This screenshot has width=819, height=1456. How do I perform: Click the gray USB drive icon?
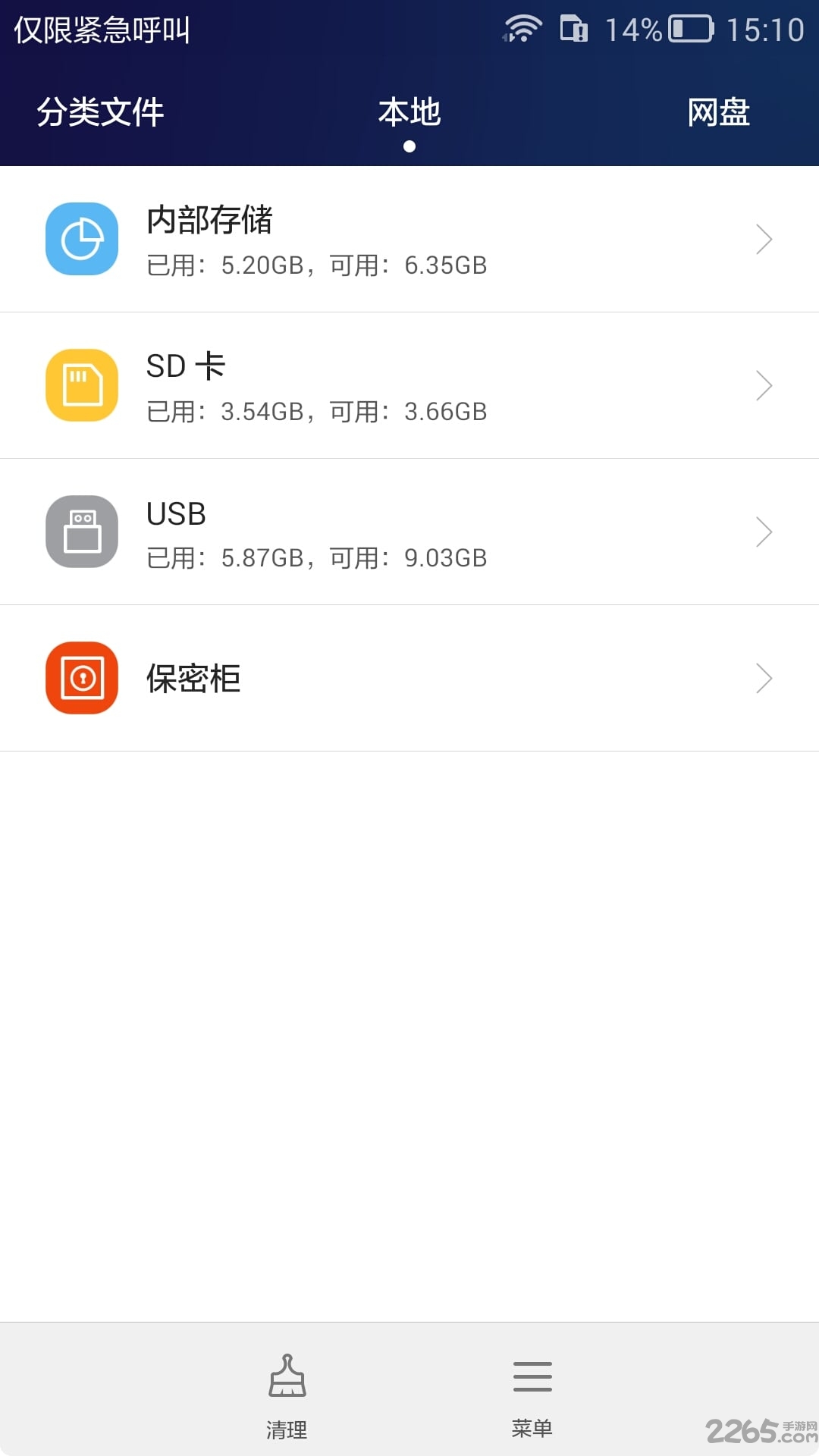(x=82, y=532)
